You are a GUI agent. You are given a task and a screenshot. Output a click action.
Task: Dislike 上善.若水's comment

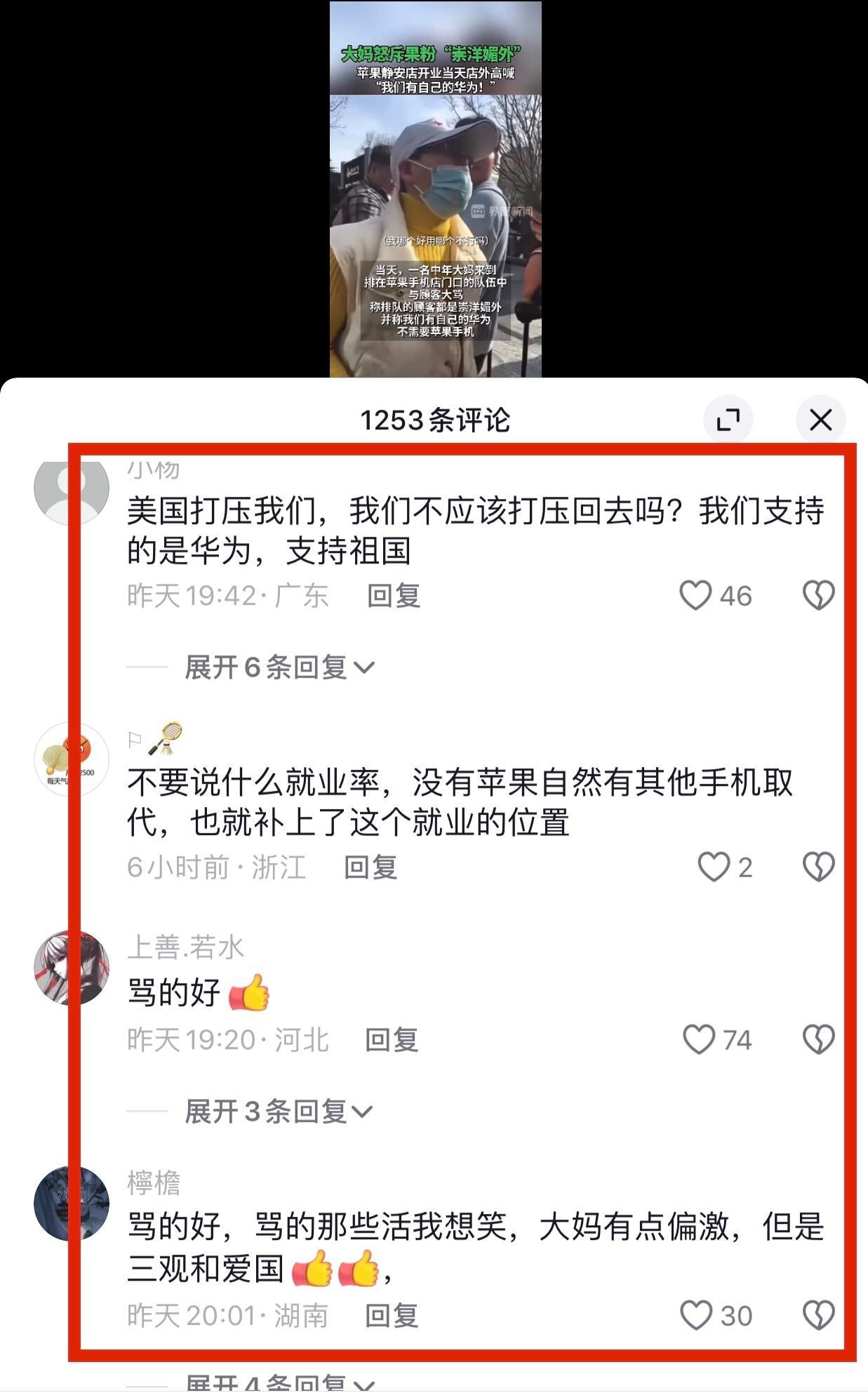coord(818,1039)
